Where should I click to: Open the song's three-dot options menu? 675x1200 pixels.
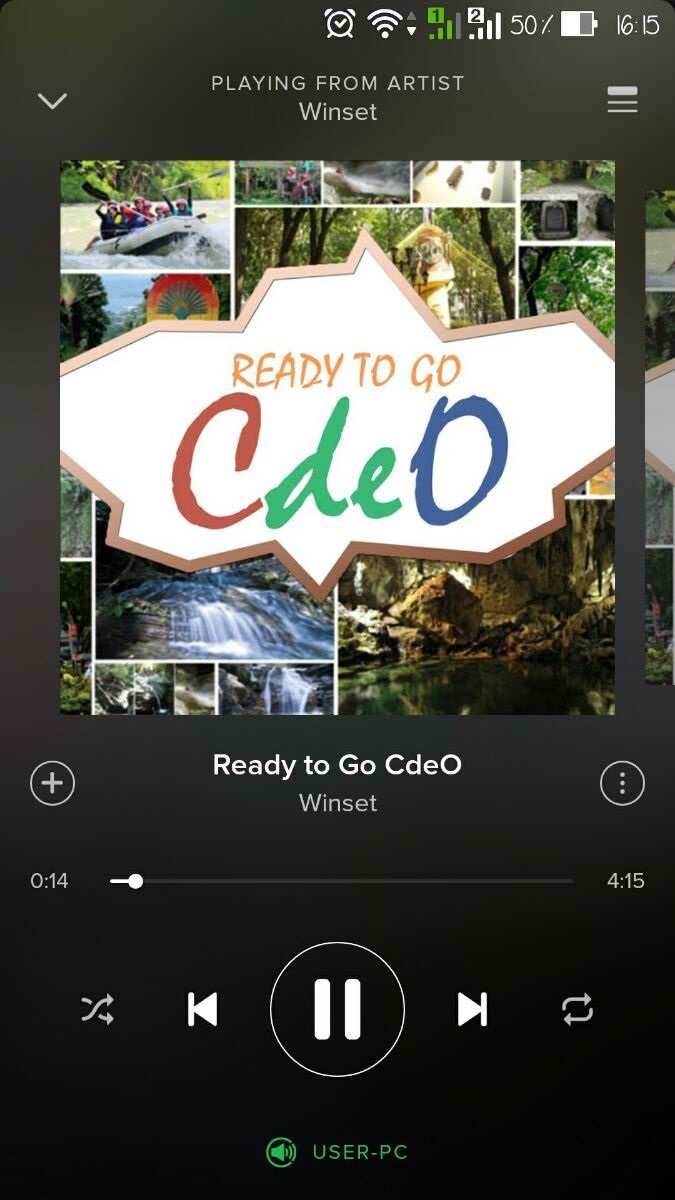pos(622,783)
